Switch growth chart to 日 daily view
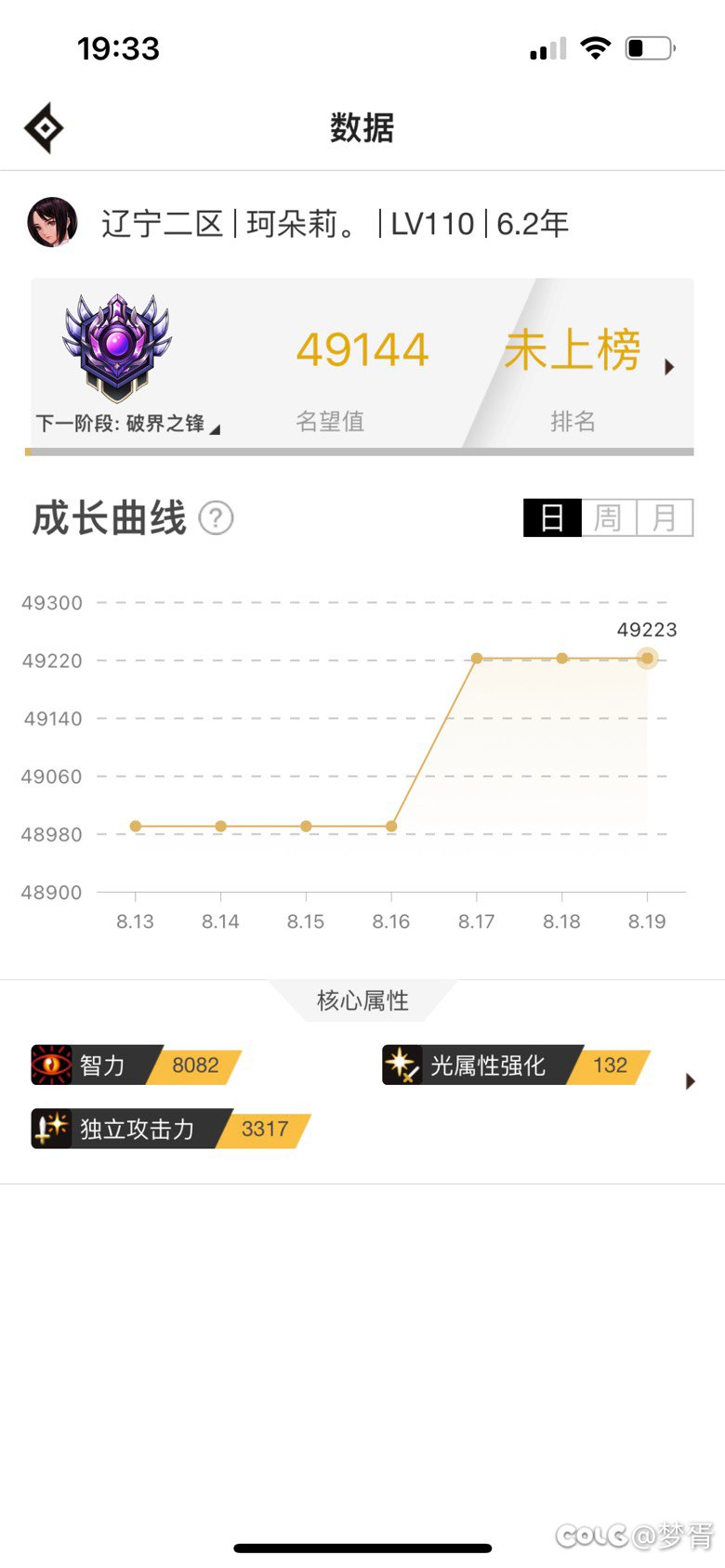This screenshot has width=725, height=1568. (552, 516)
